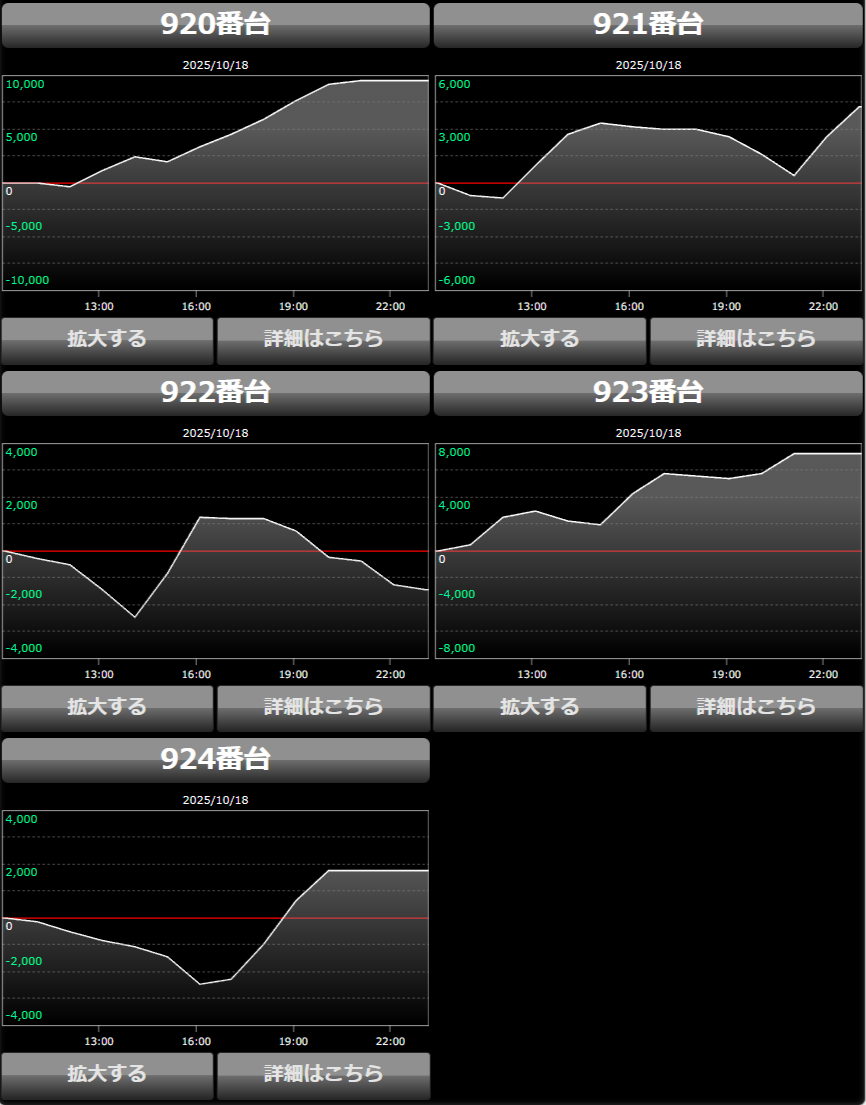Viewport: 866px width, 1105px height.
Task: Open details 詳細はこちら for 922番台
Action: click(323, 708)
